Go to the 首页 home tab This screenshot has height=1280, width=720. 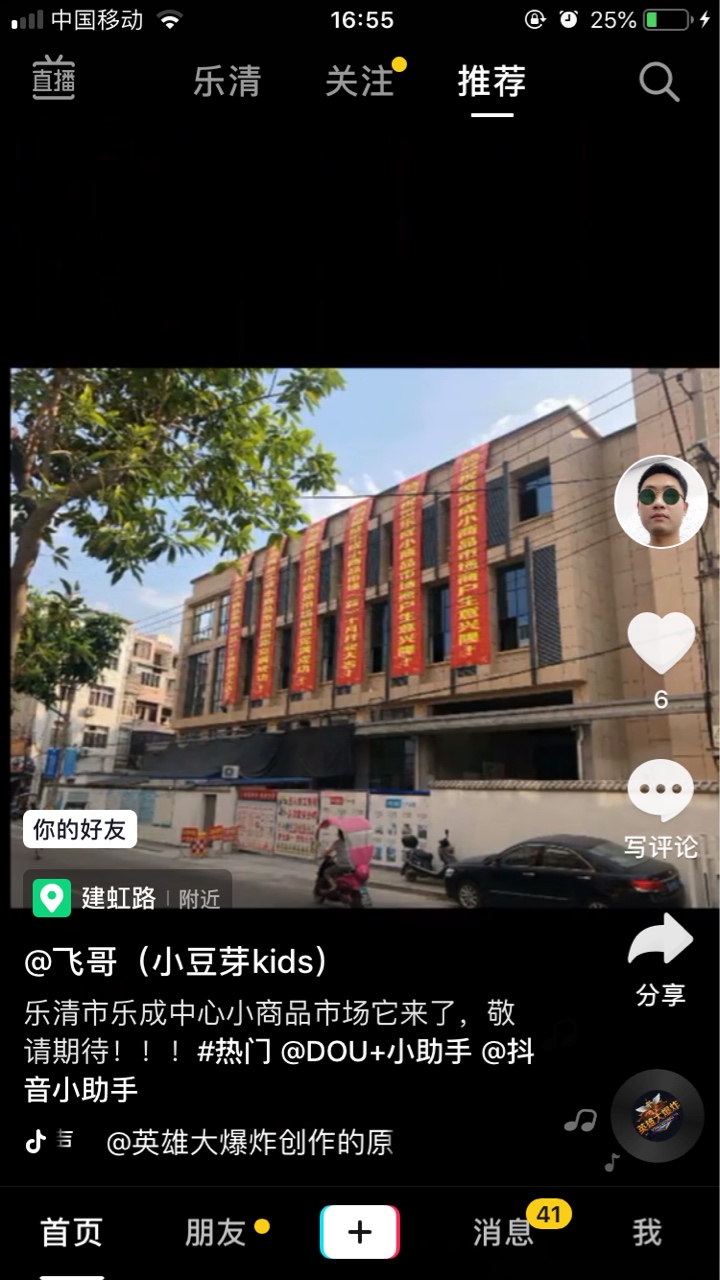click(x=72, y=1233)
